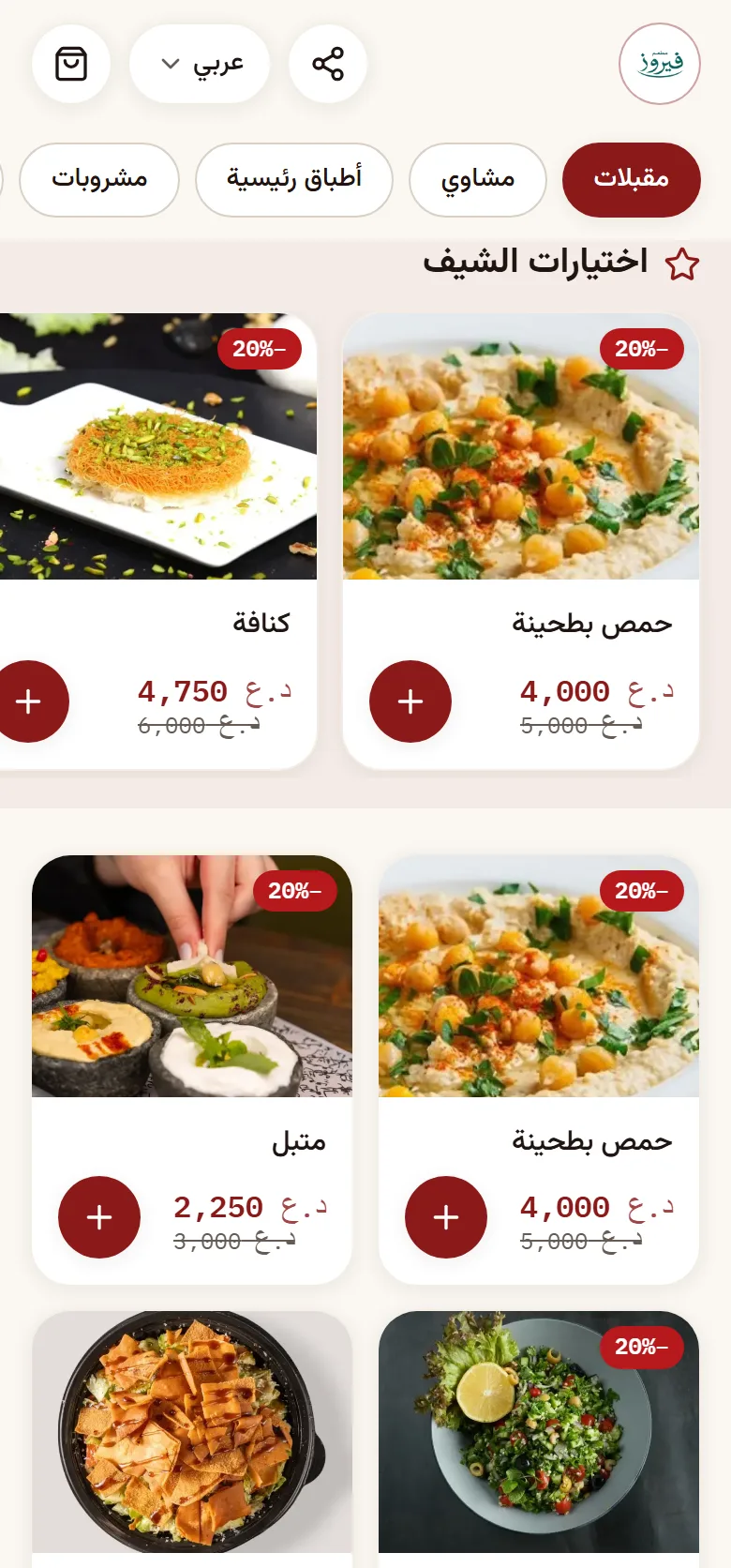Viewport: 731px width, 1568px height.
Task: Add chef's pick حمص بطحينة to cart
Action: (x=410, y=701)
